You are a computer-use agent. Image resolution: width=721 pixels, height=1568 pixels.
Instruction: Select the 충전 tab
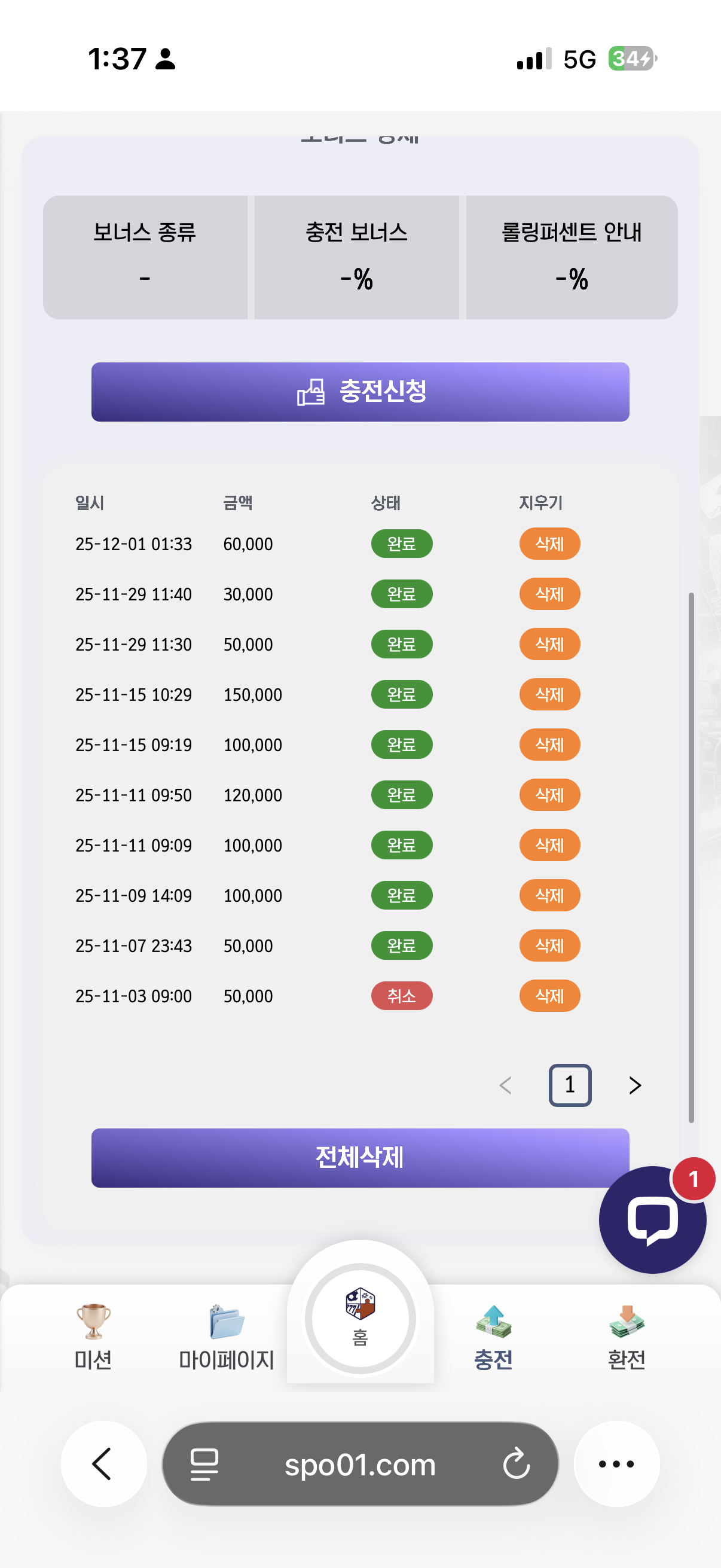pyautogui.click(x=493, y=1337)
